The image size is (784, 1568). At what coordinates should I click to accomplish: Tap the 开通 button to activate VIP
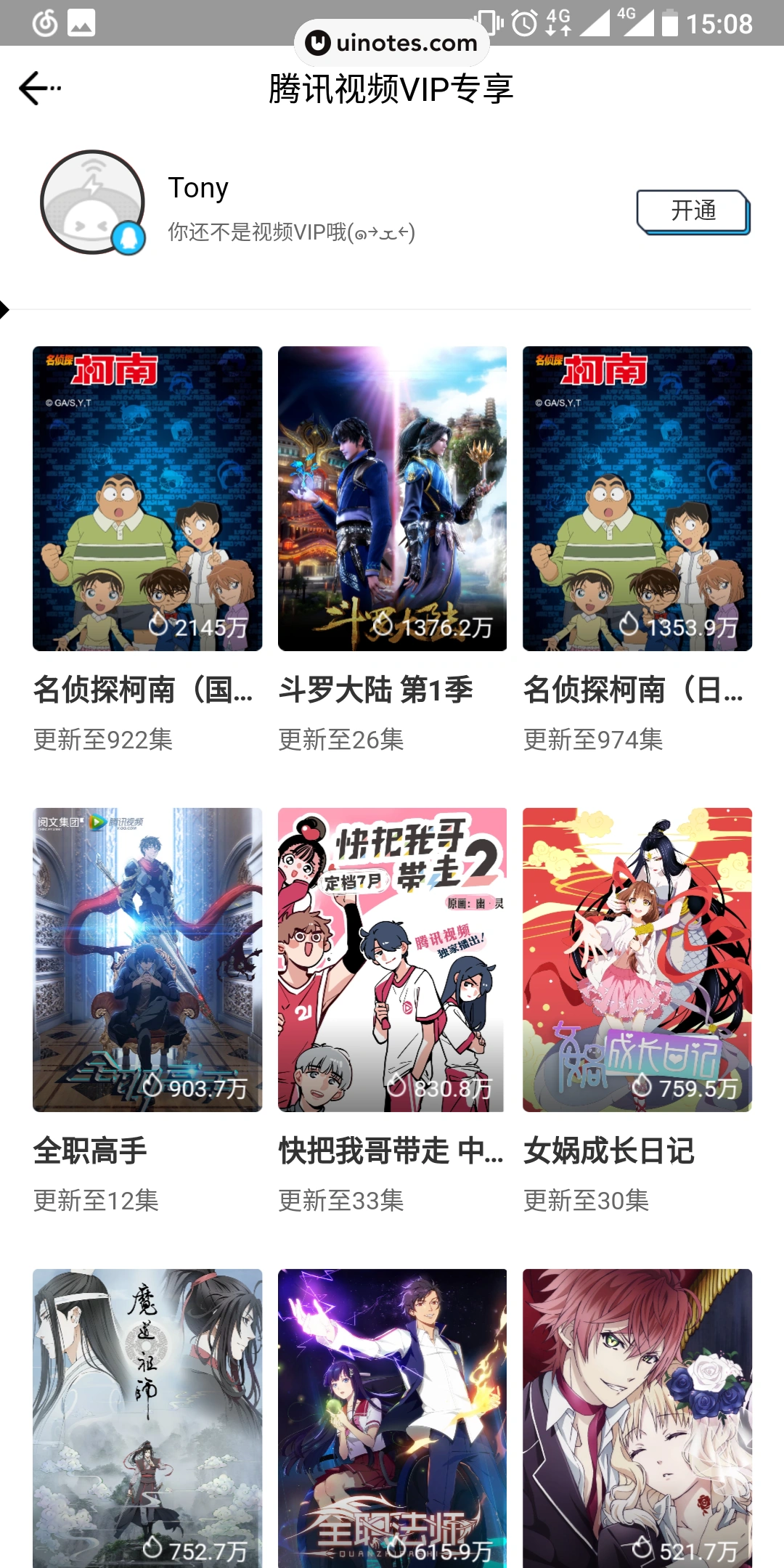[x=693, y=211]
